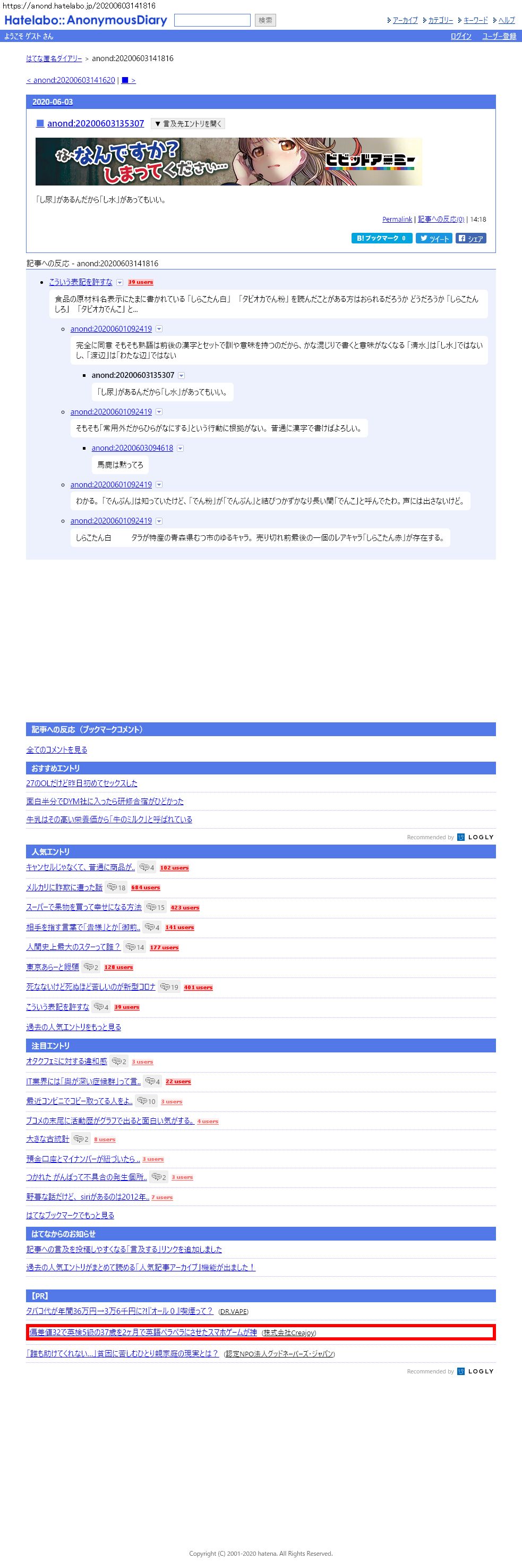Open メルカリに詐欺に遭った話 entry
Viewport: 522px width, 1568px height.
click(x=64, y=888)
